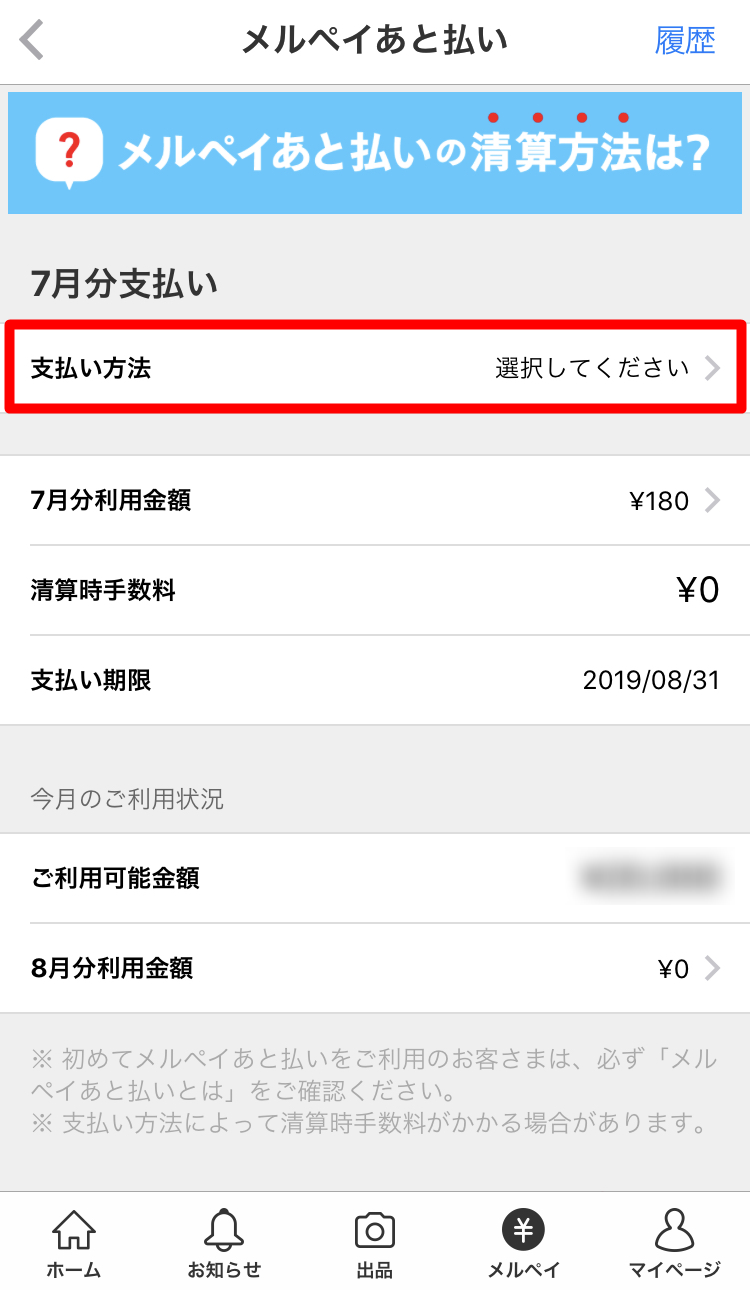The height and width of the screenshot is (1290, 750).
Task: Open 7月分利用金額 details
Action: 375,500
